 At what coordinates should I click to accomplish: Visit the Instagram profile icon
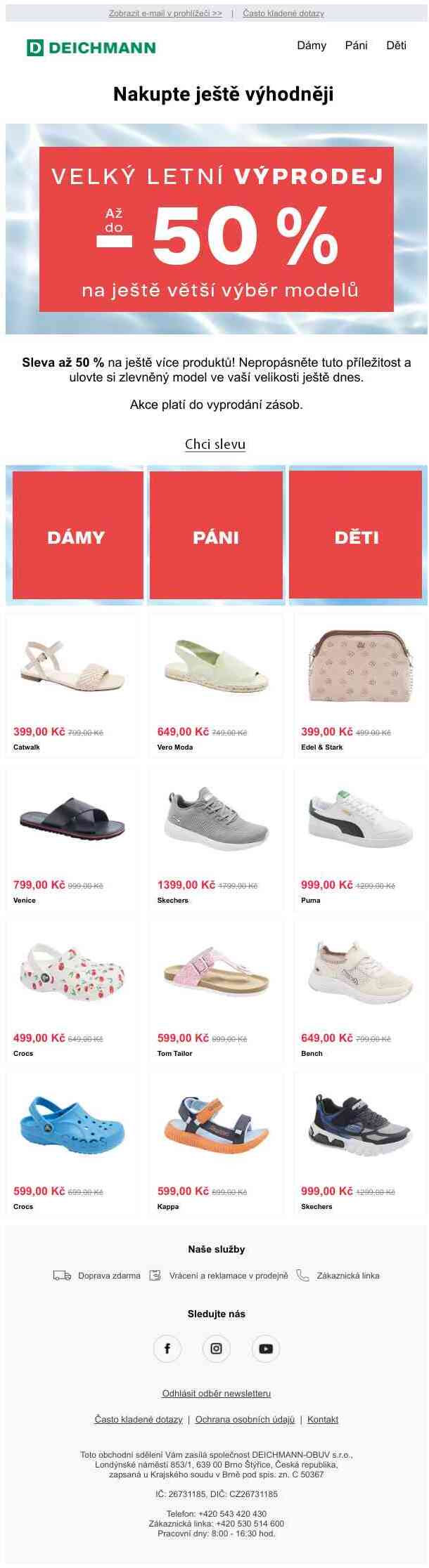click(217, 1348)
